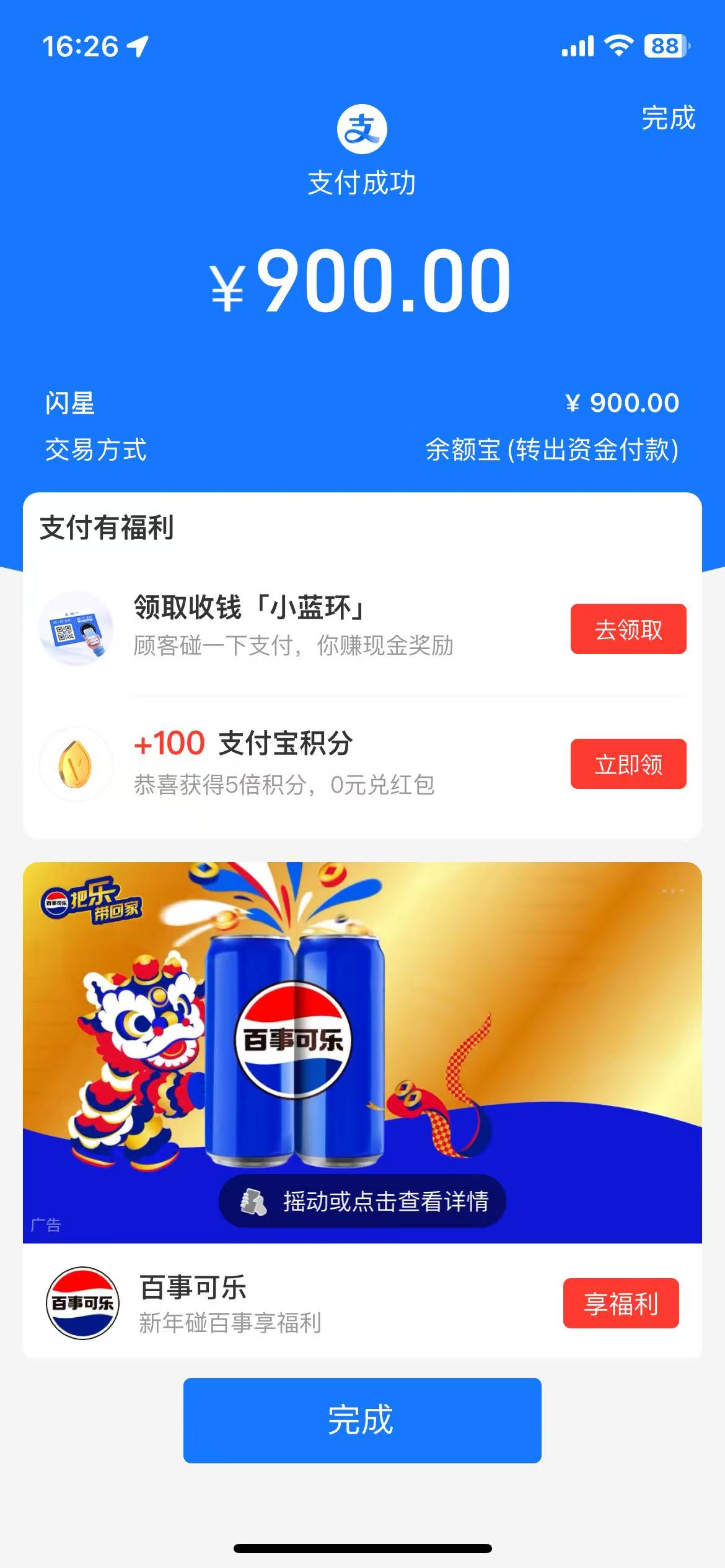Open the three-dot menu on the ad
This screenshot has width=725, height=1568.
pos(672,891)
